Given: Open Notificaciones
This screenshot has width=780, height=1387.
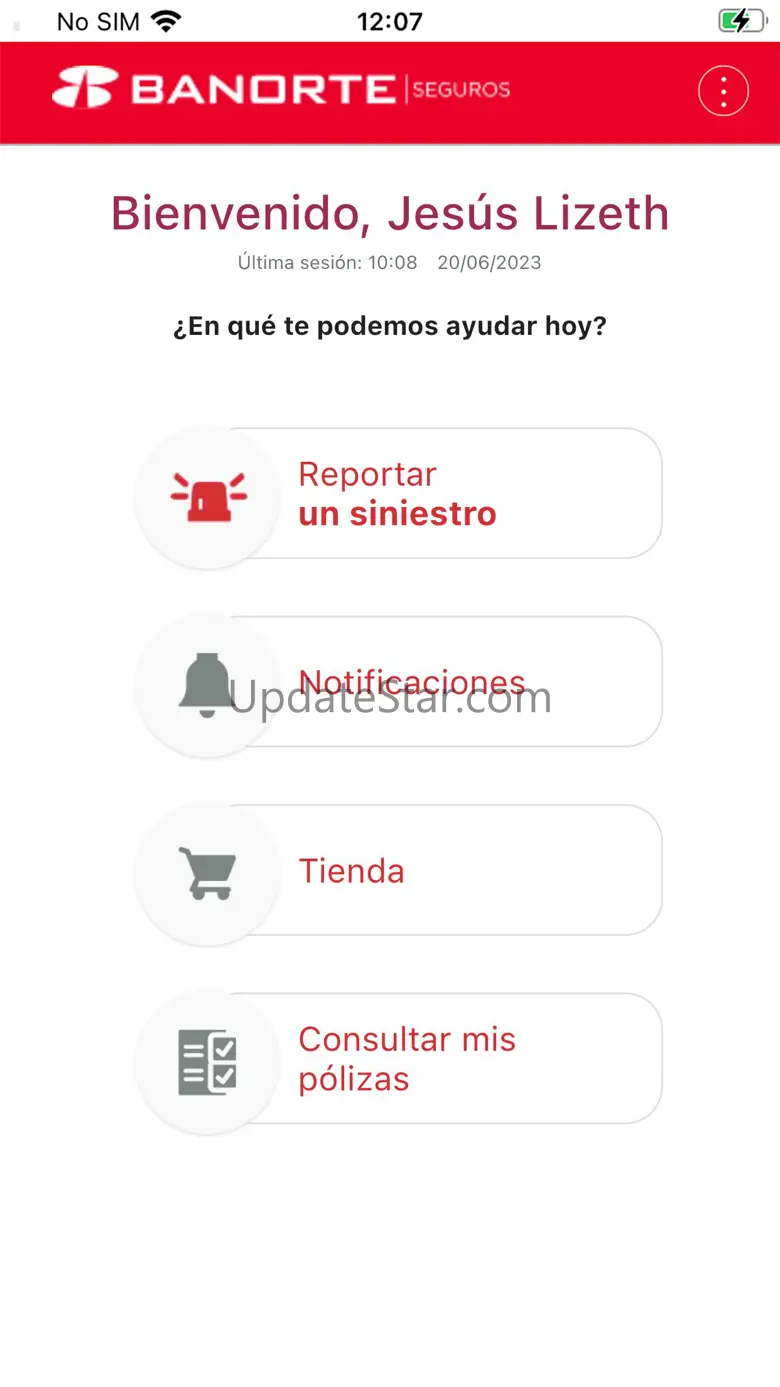Looking at the screenshot, I should pos(399,682).
